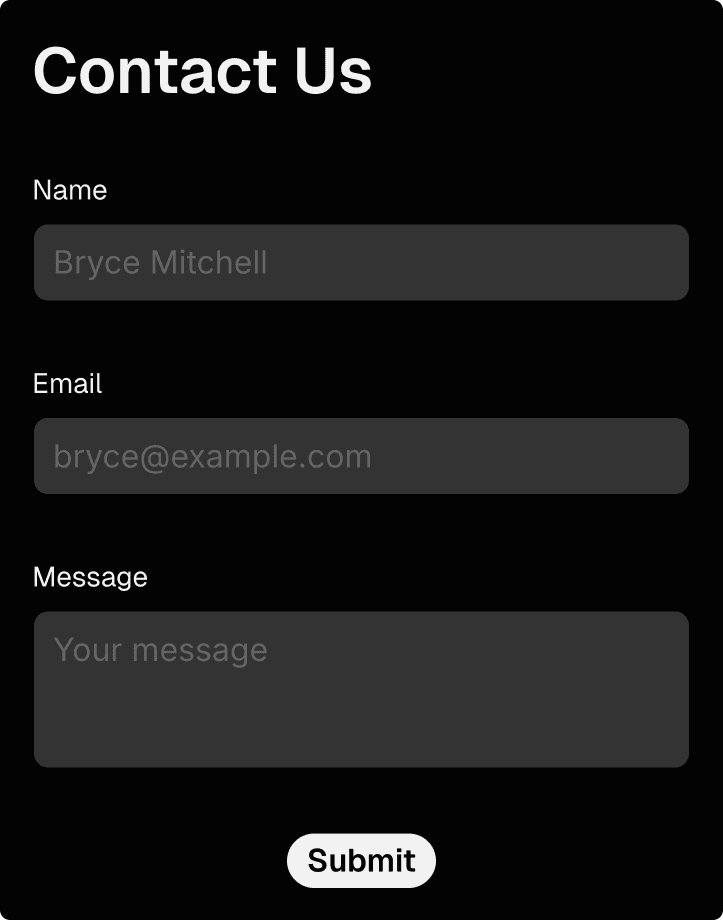Focus the Email input field

(x=361, y=456)
